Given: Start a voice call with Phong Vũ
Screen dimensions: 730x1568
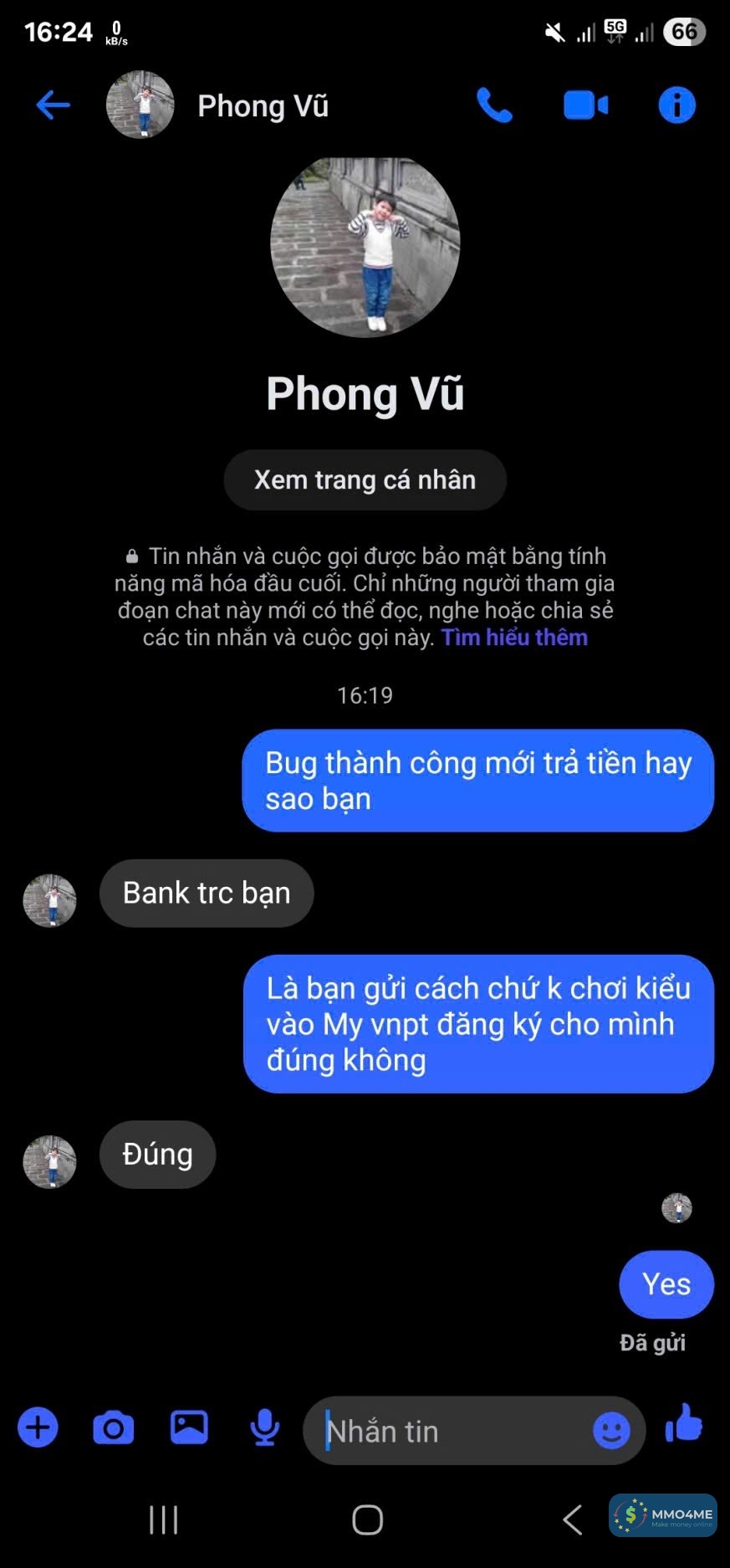Looking at the screenshot, I should [x=494, y=105].
